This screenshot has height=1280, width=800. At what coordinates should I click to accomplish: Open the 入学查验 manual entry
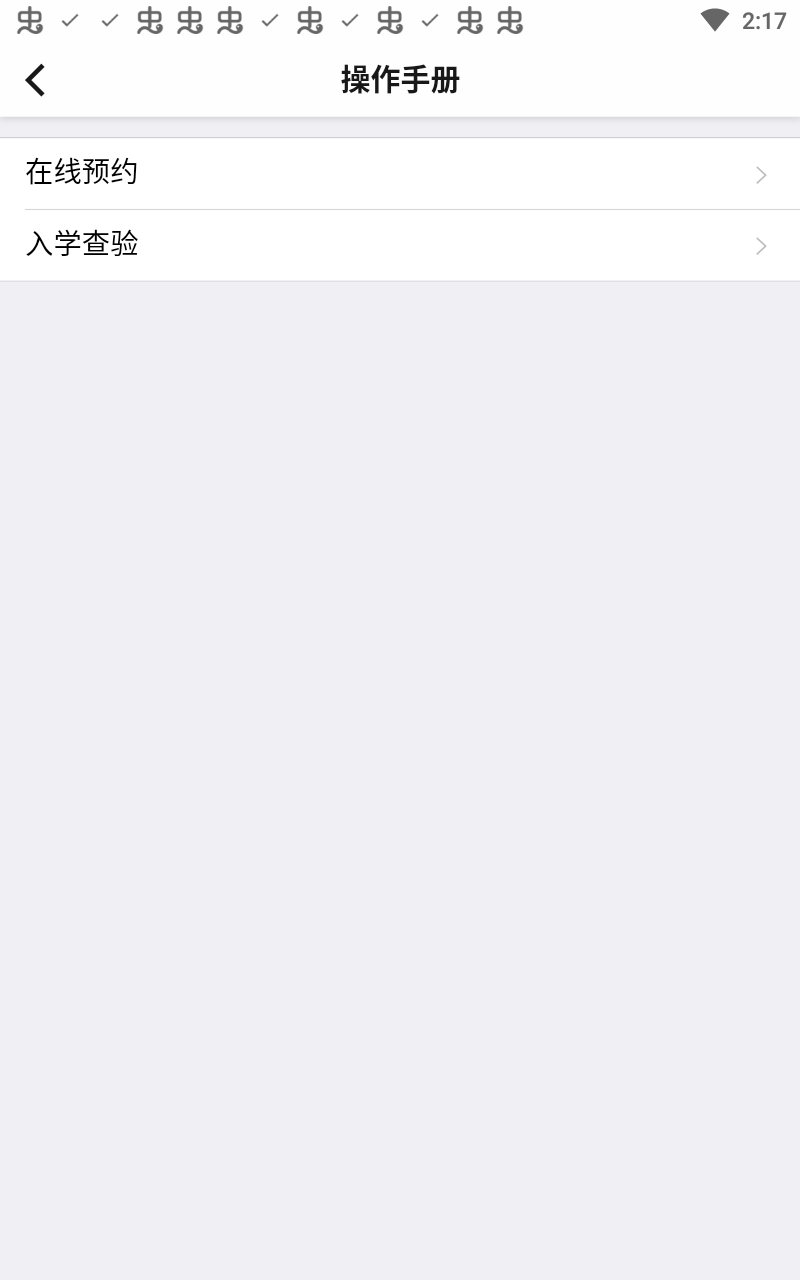pyautogui.click(x=400, y=245)
